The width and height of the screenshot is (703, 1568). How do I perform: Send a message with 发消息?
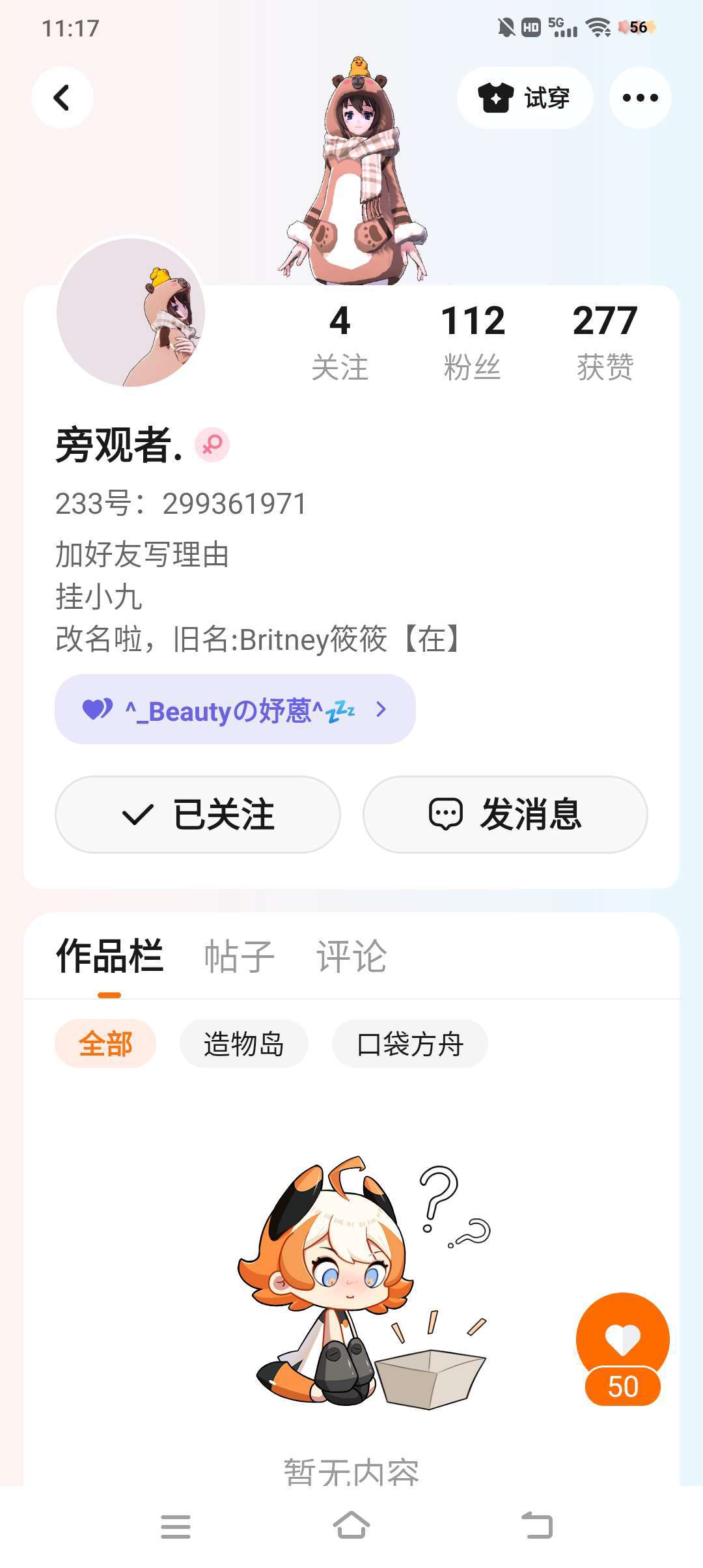(x=505, y=814)
